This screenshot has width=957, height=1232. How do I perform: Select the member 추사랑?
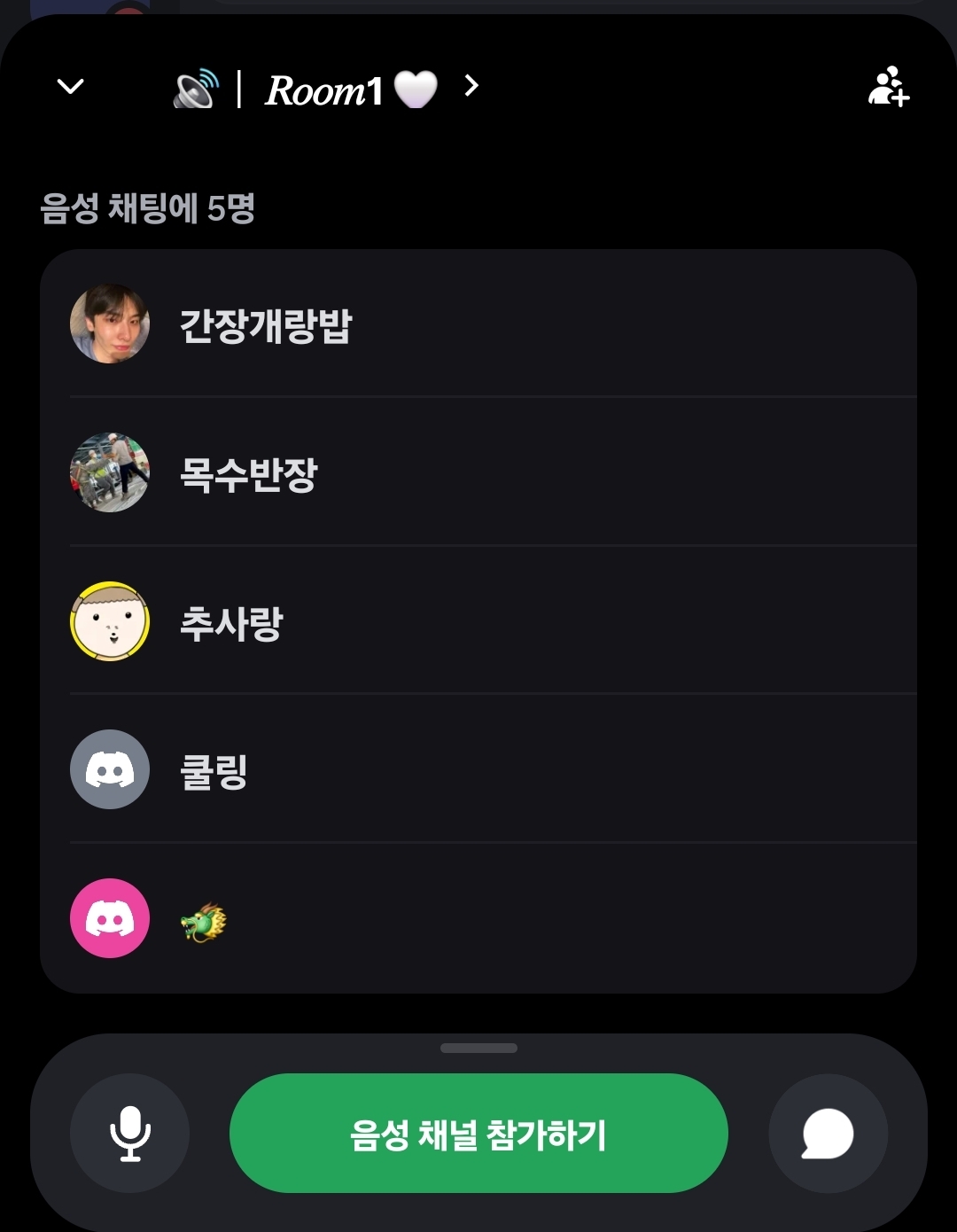(x=231, y=622)
